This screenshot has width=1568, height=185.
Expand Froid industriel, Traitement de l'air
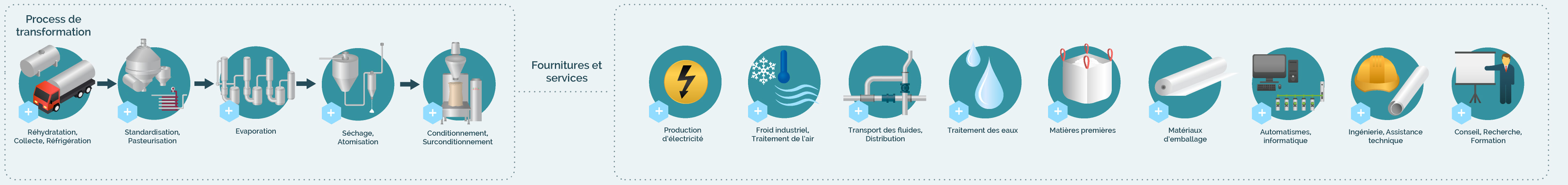758,111
